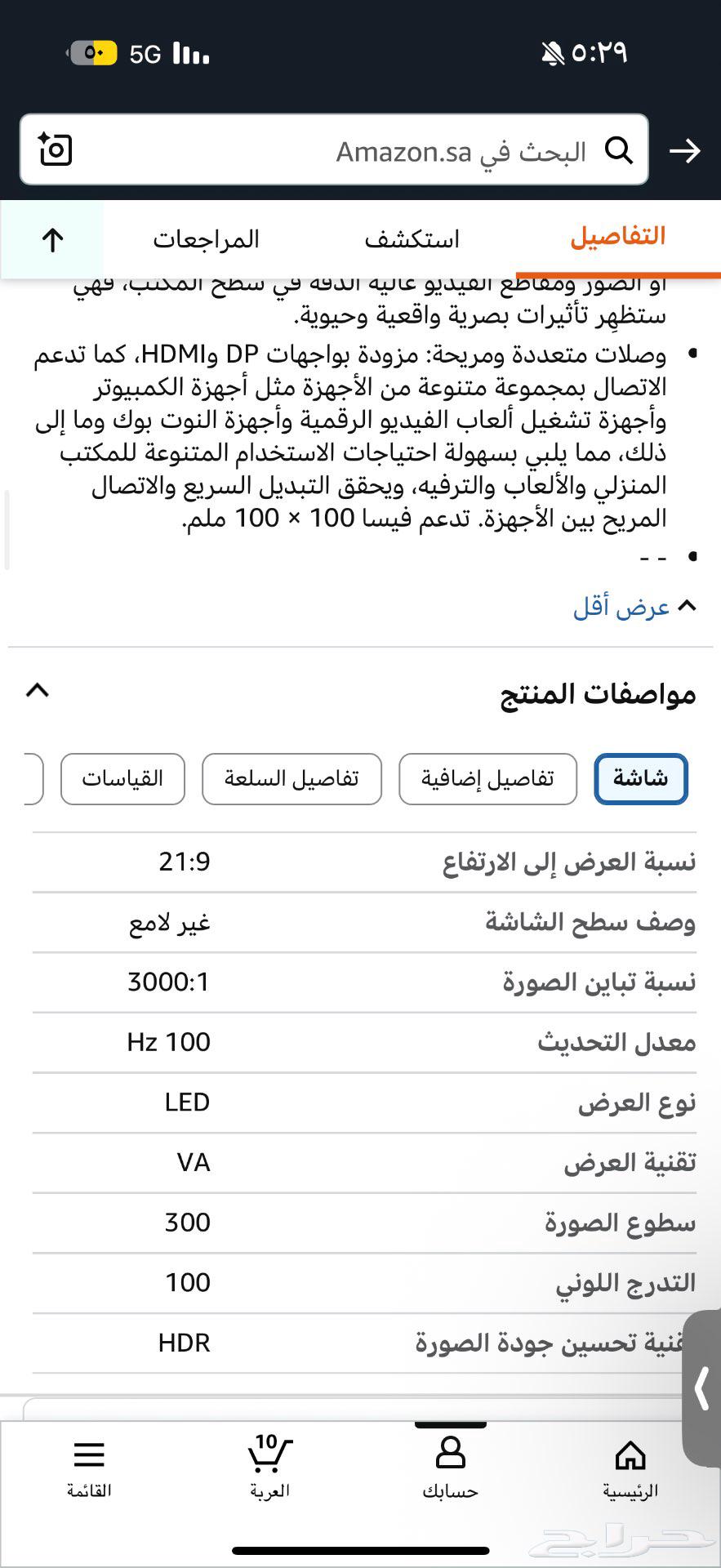Tap the magnifier icon to search Amazon.sa

pos(620,150)
